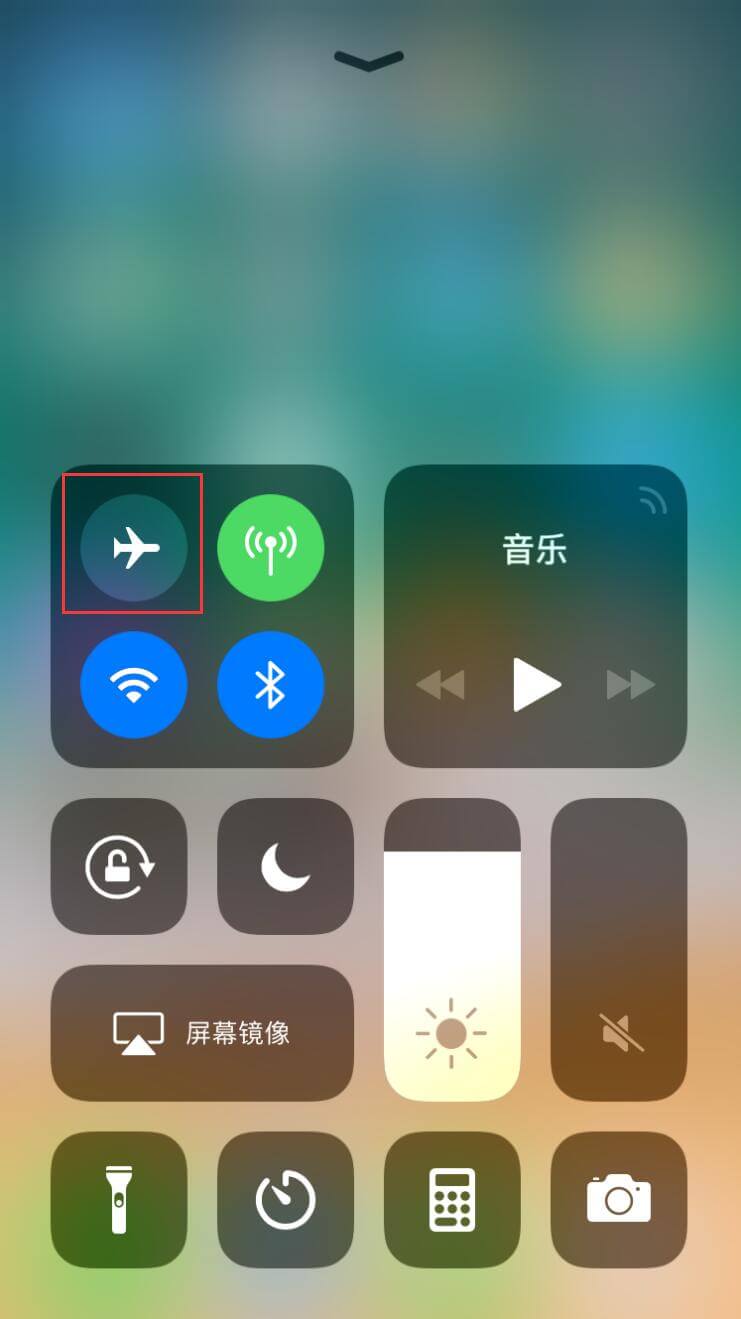Open the timer
The image size is (741, 1319).
[x=285, y=1199]
